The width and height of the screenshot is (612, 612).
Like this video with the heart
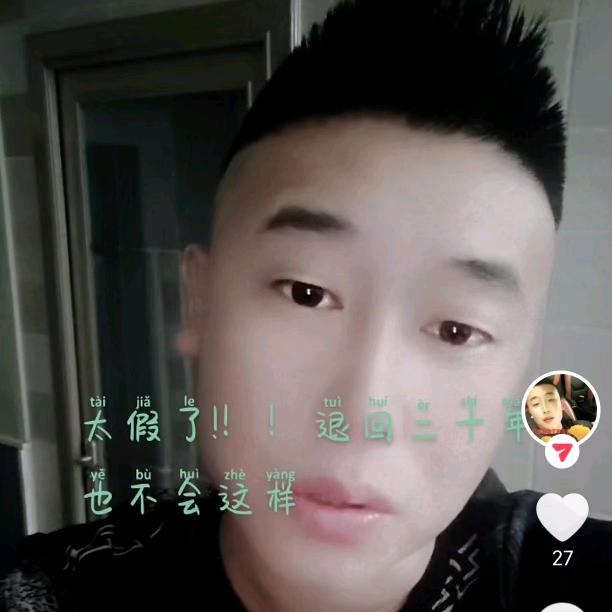click(562, 517)
